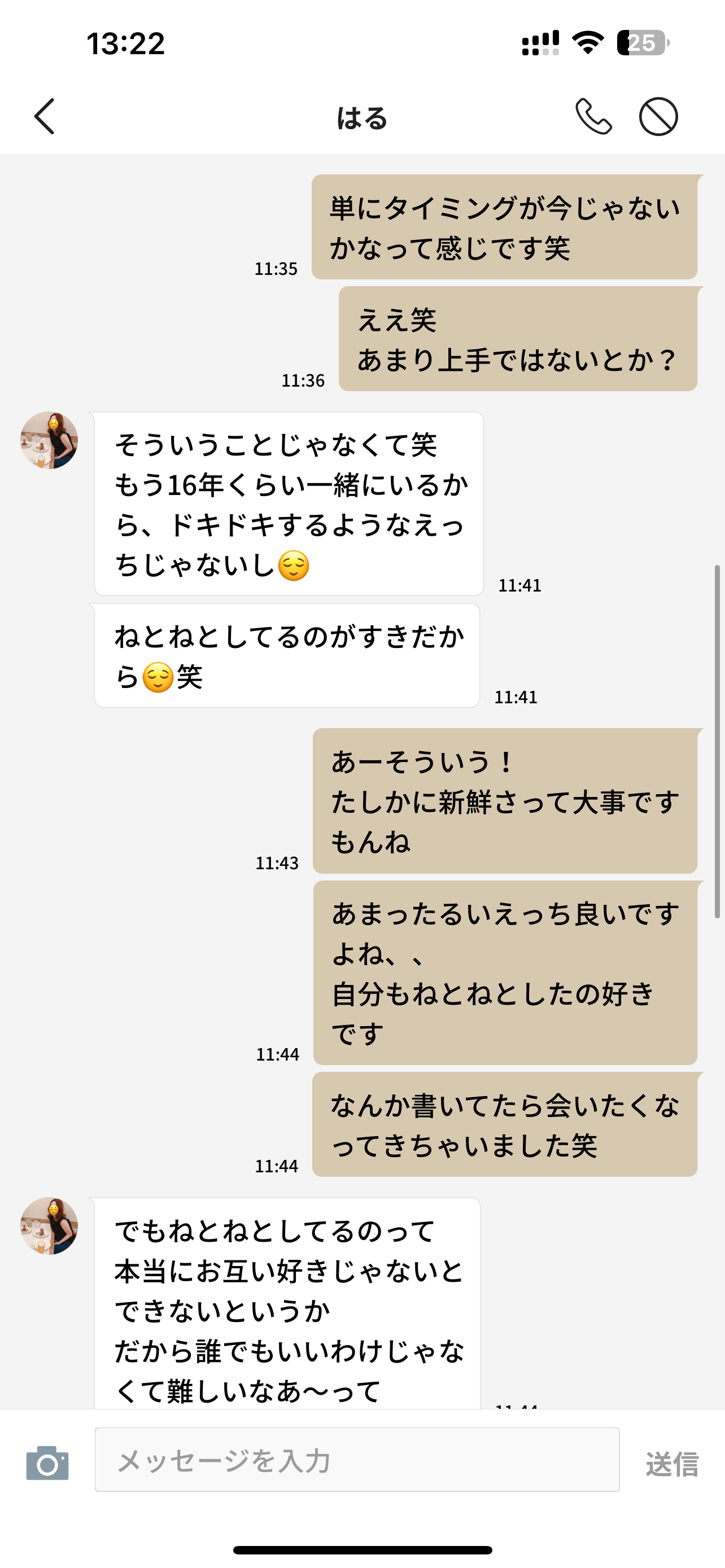Block はる with the circle-slash icon
725x1568 pixels.
658,116
